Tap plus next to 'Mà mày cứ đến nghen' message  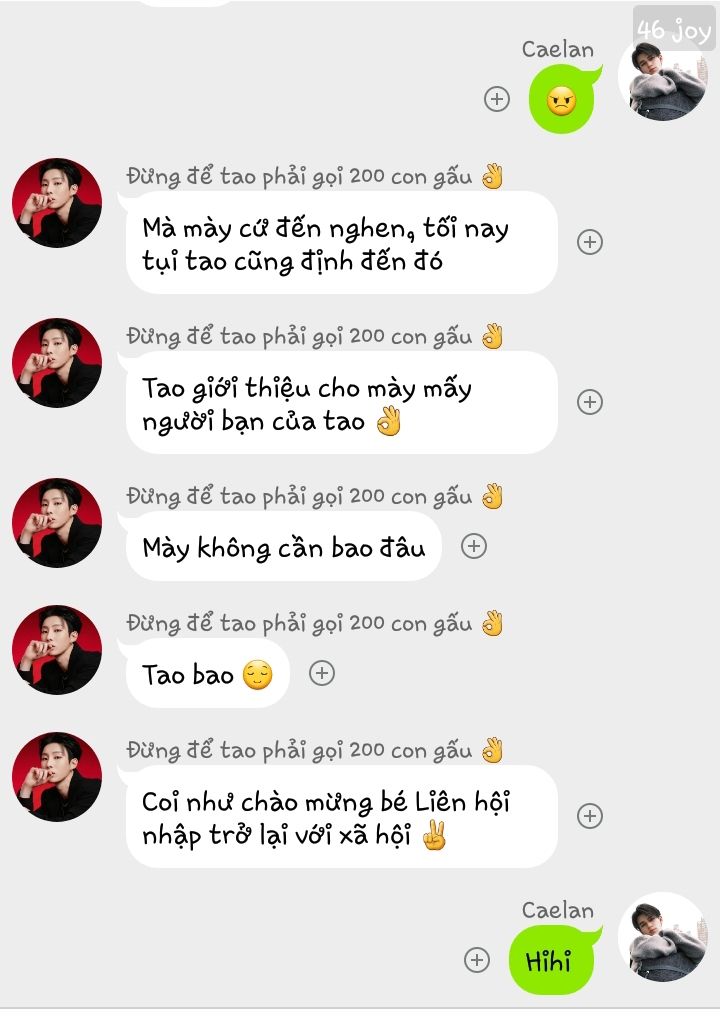[590, 242]
